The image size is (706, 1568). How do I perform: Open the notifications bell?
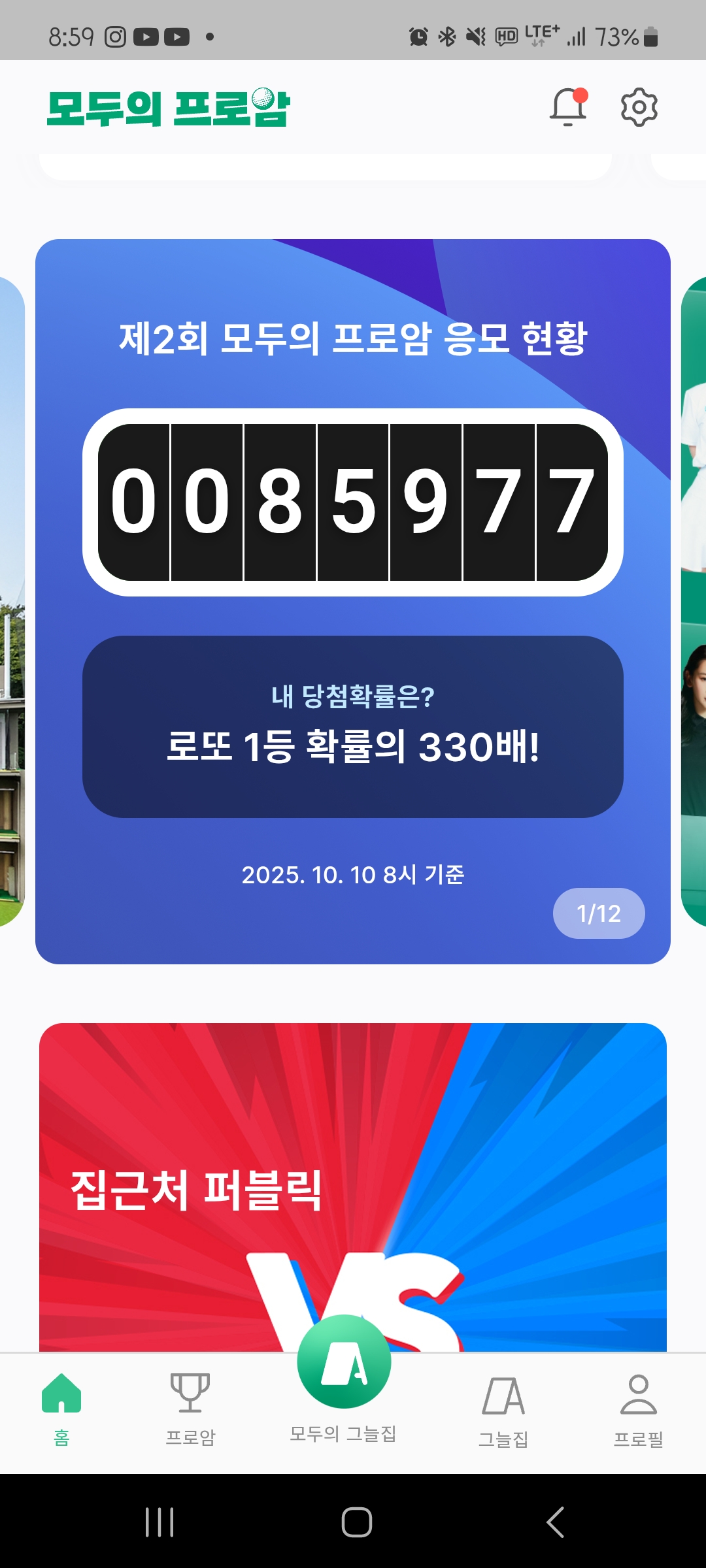point(567,106)
